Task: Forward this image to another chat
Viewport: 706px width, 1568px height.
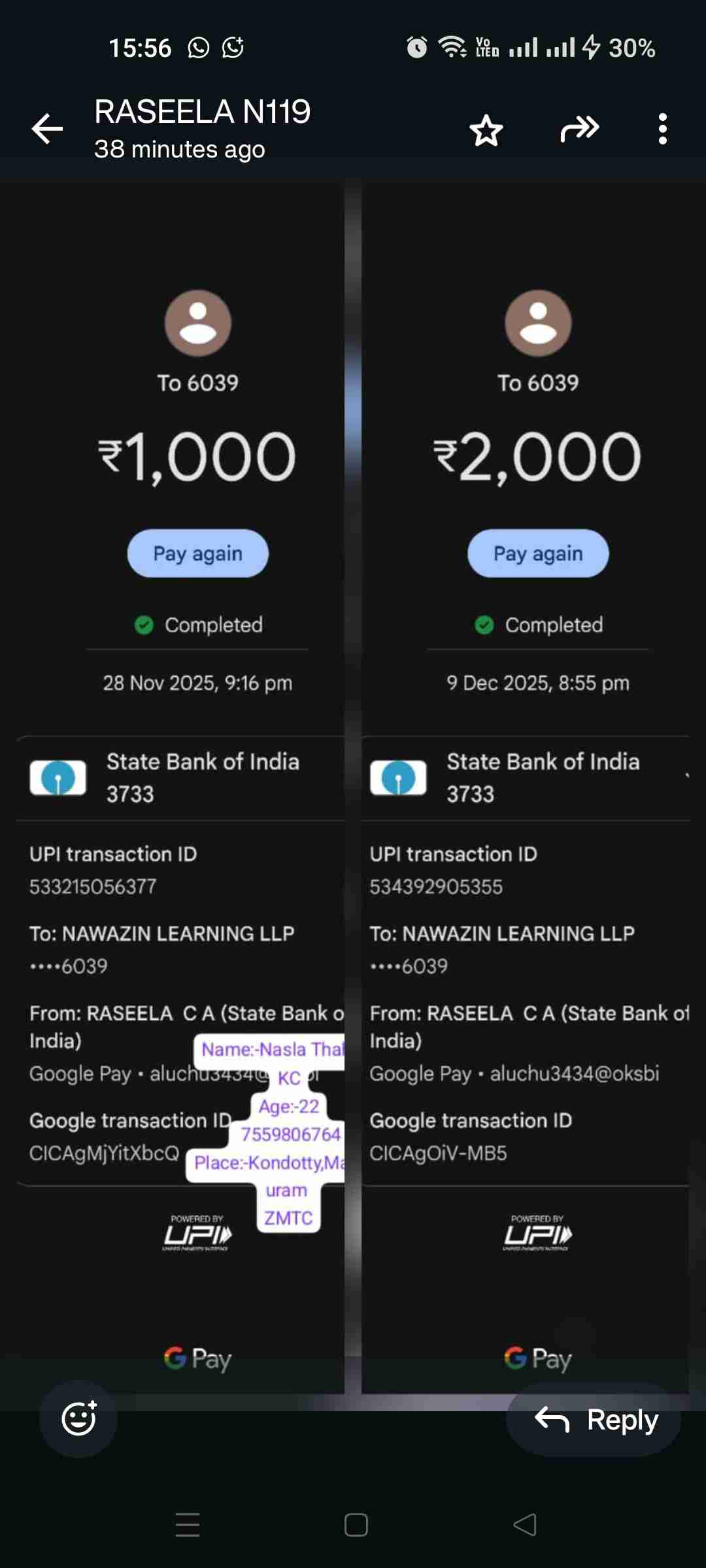Action: 579,129
